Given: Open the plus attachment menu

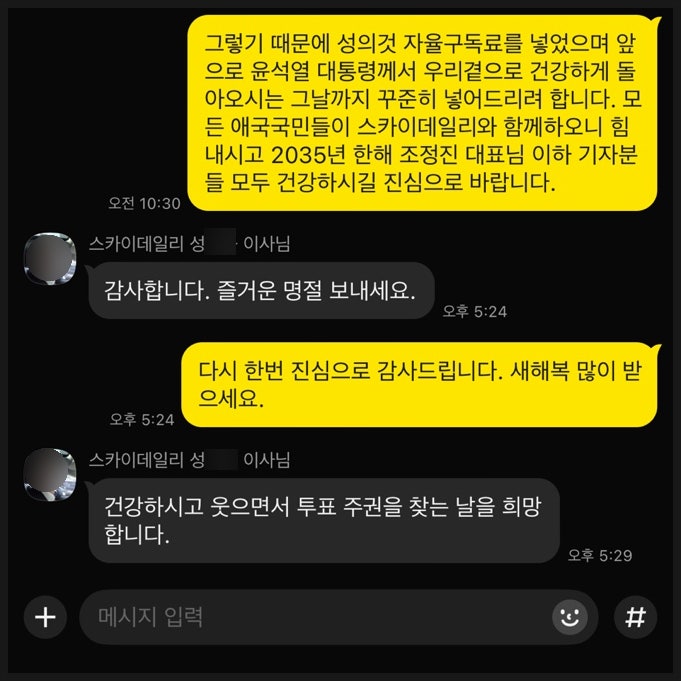Looking at the screenshot, I should 45,617.
